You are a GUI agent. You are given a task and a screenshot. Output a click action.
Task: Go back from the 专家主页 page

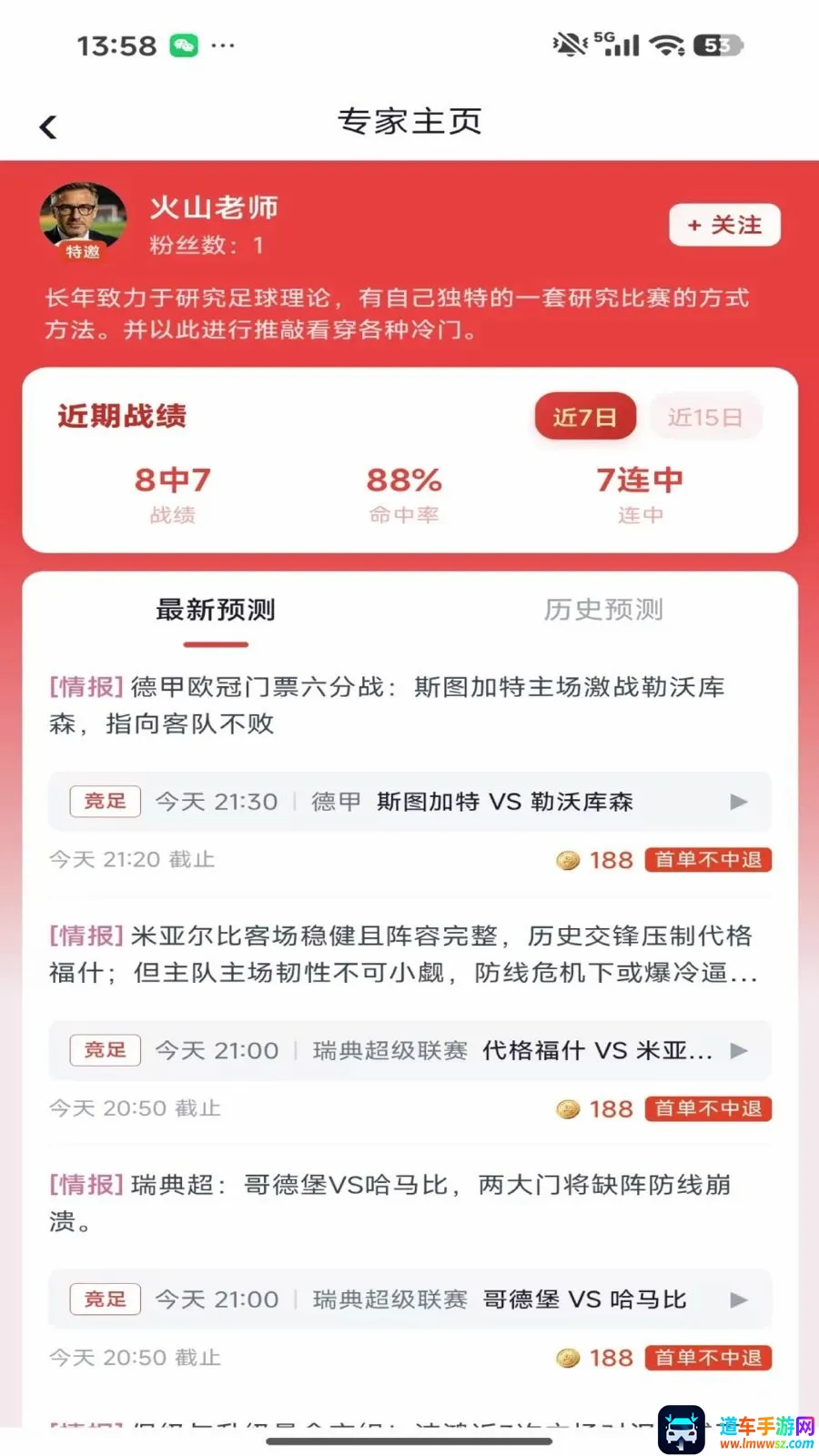click(x=48, y=126)
